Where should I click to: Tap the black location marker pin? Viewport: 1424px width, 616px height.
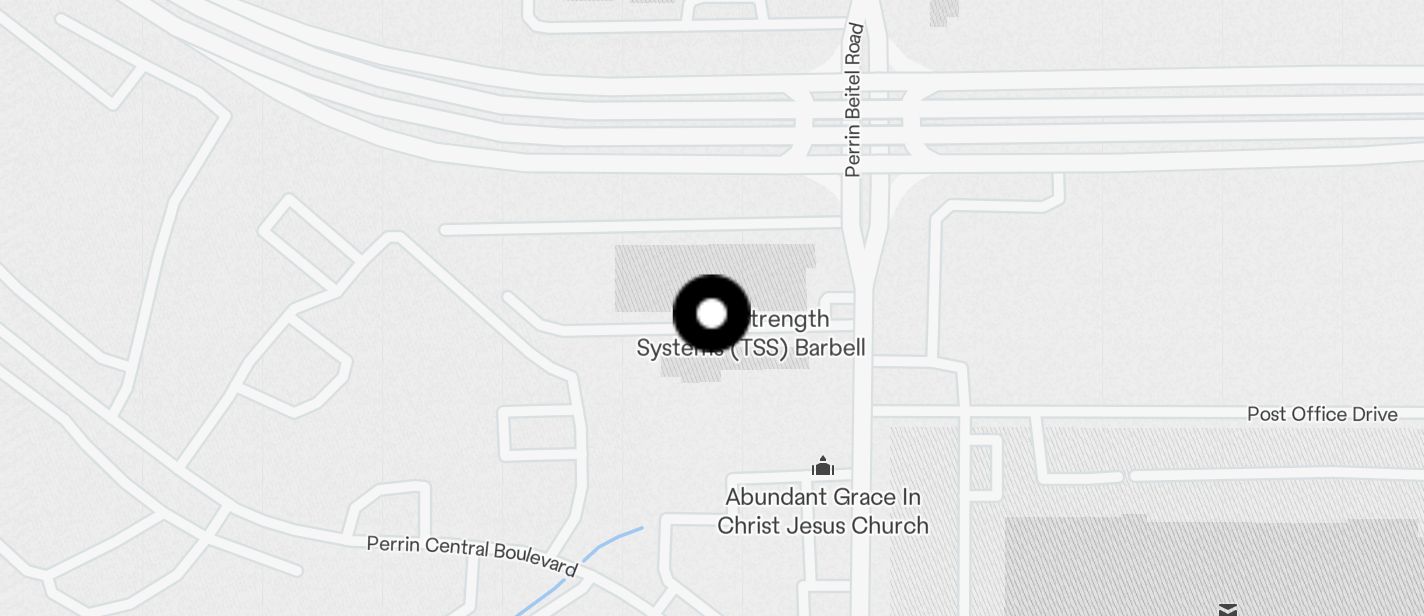tap(711, 314)
